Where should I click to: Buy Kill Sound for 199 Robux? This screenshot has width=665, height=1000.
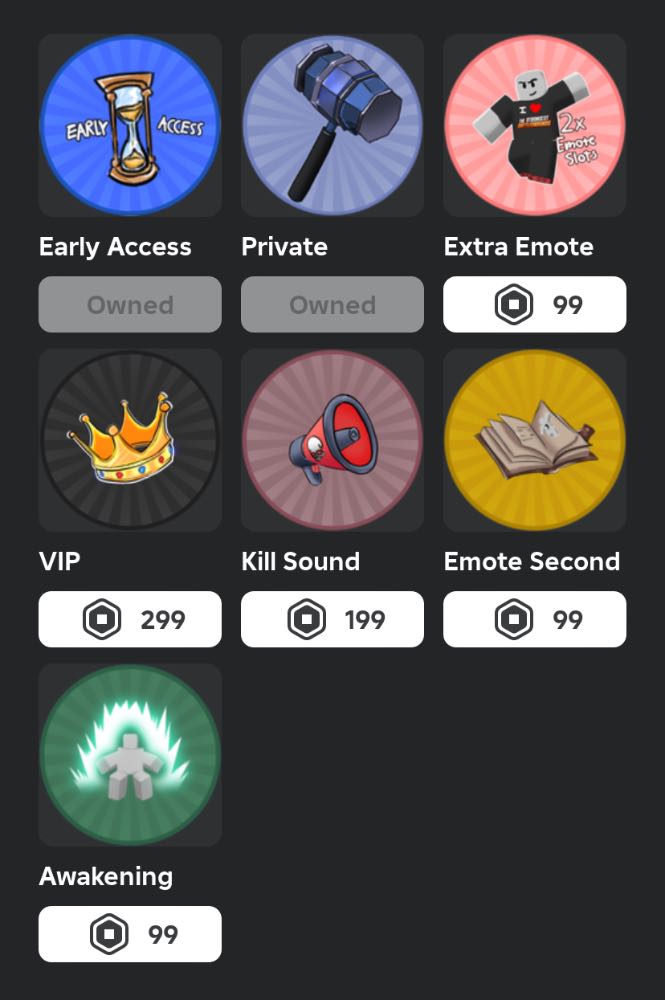coord(332,620)
